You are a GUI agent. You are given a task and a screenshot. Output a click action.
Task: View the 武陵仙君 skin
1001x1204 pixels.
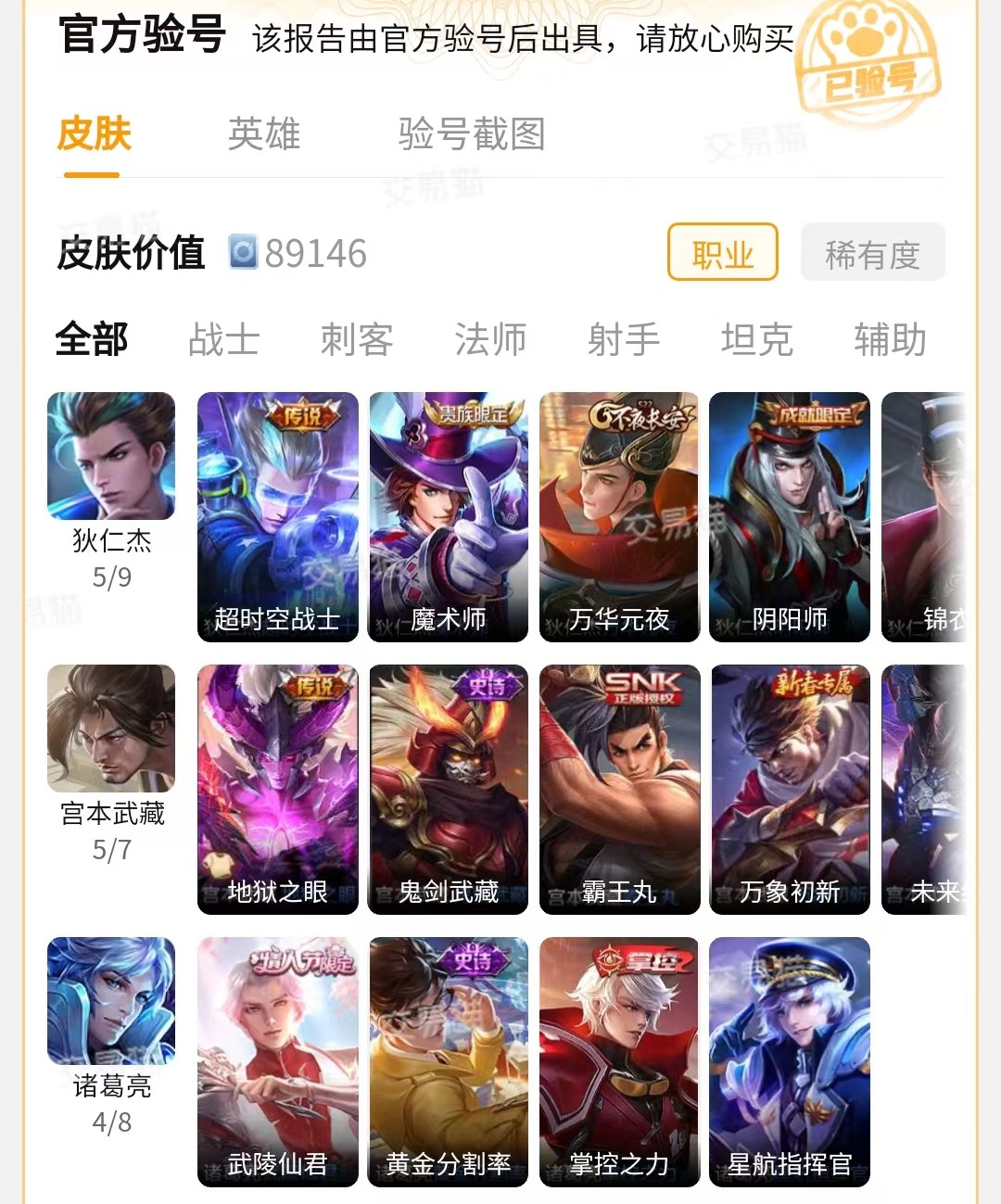pyautogui.click(x=277, y=1061)
